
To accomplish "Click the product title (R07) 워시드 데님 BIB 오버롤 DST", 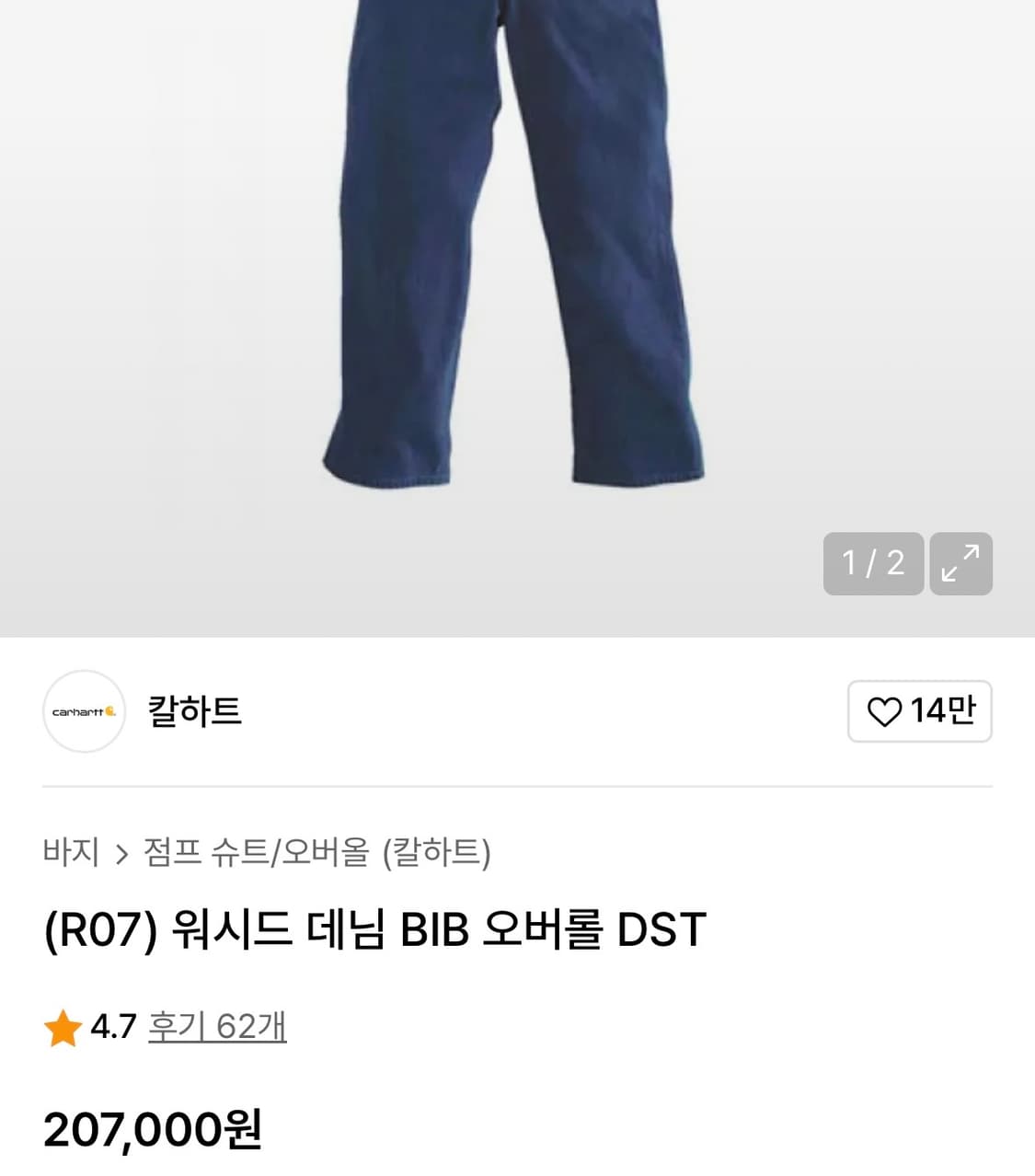I will (375, 929).
